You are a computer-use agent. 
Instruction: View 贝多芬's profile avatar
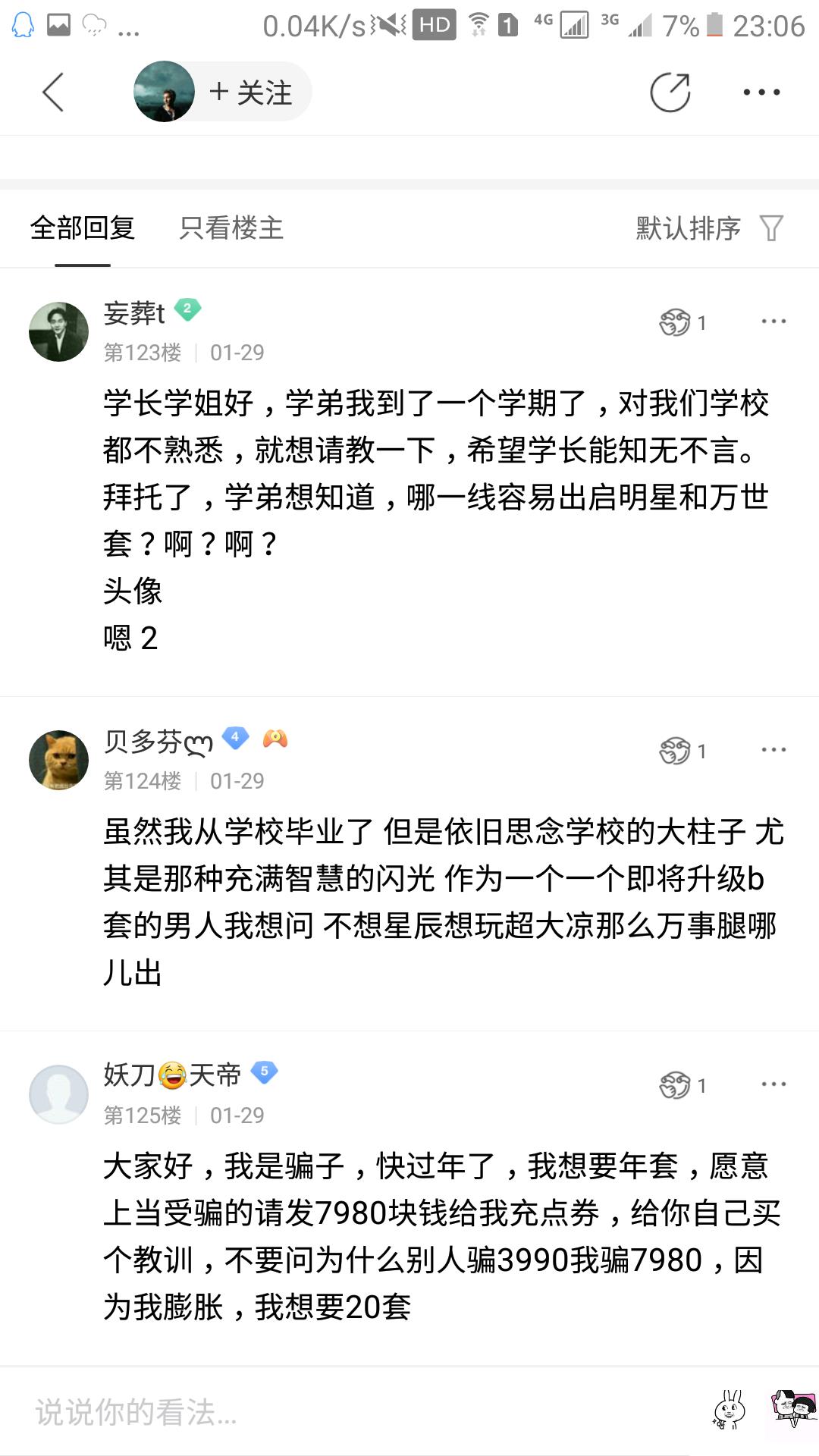click(59, 760)
